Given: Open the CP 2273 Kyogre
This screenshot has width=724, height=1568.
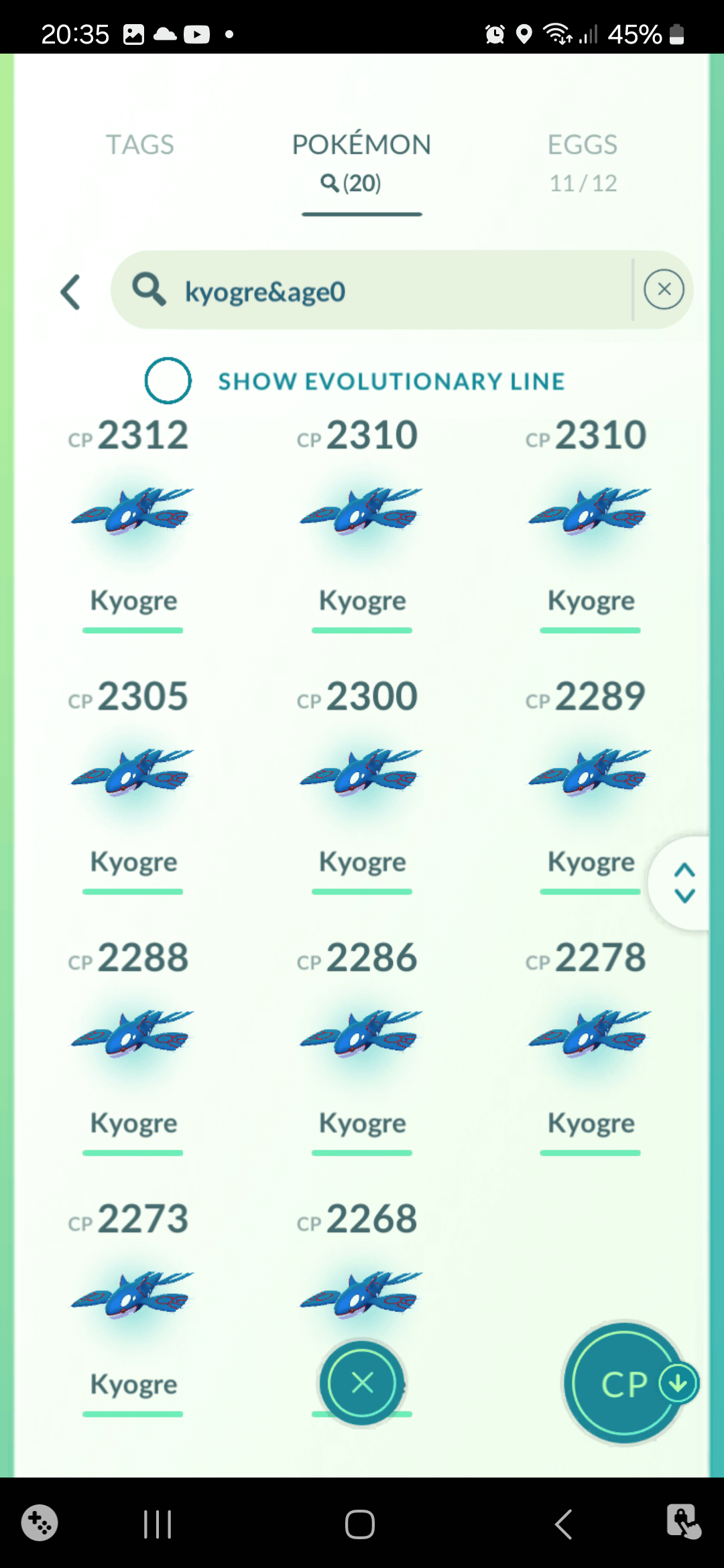Looking at the screenshot, I should pyautogui.click(x=133, y=1297).
